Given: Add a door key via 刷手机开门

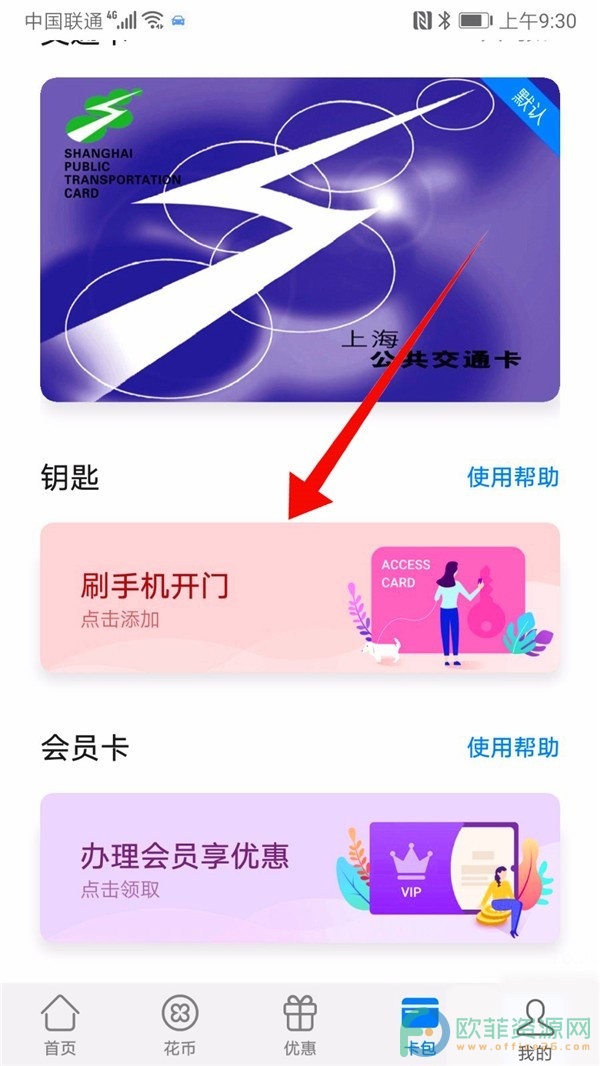Looking at the screenshot, I should pos(299,597).
